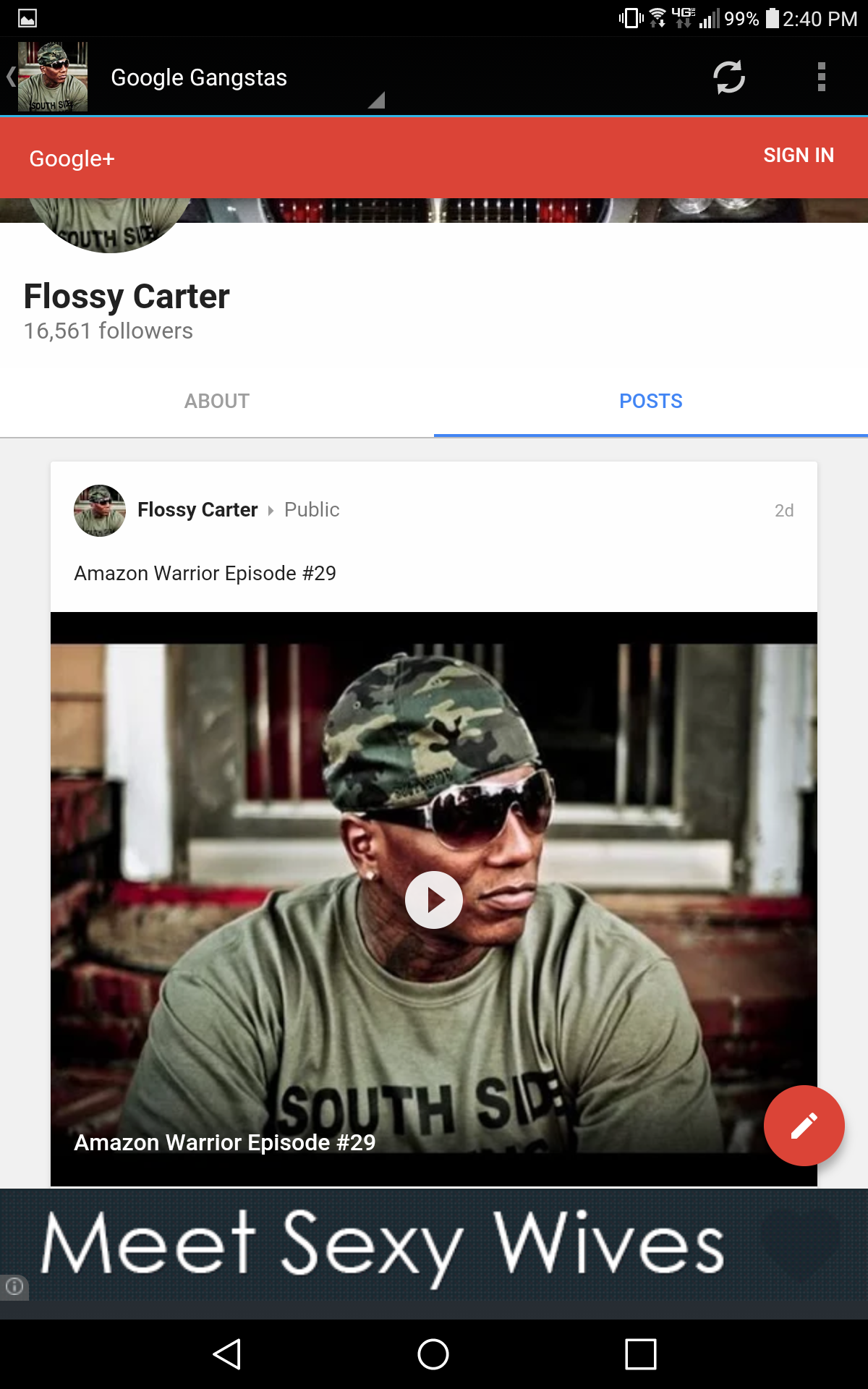Tap SIGN IN on the Google+ bar
868x1389 pixels.
799,156
